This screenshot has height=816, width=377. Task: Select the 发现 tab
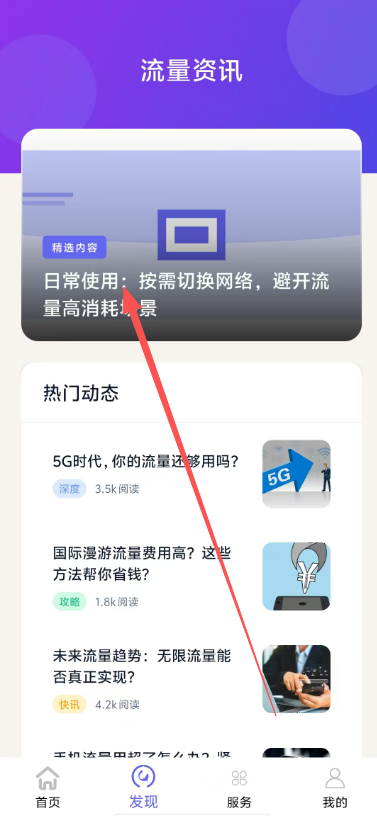[x=143, y=786]
